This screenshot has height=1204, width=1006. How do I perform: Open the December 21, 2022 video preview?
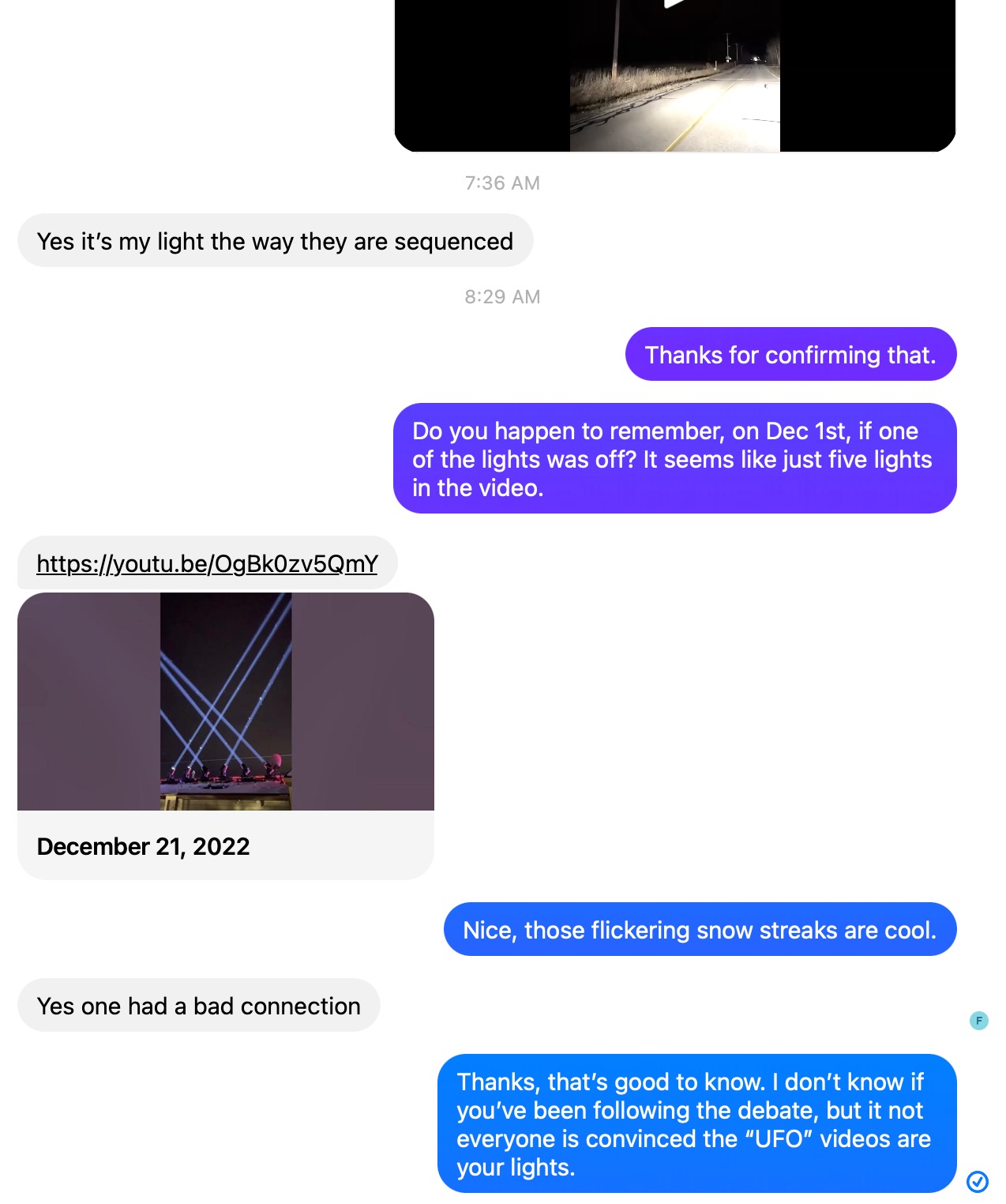coord(226,702)
